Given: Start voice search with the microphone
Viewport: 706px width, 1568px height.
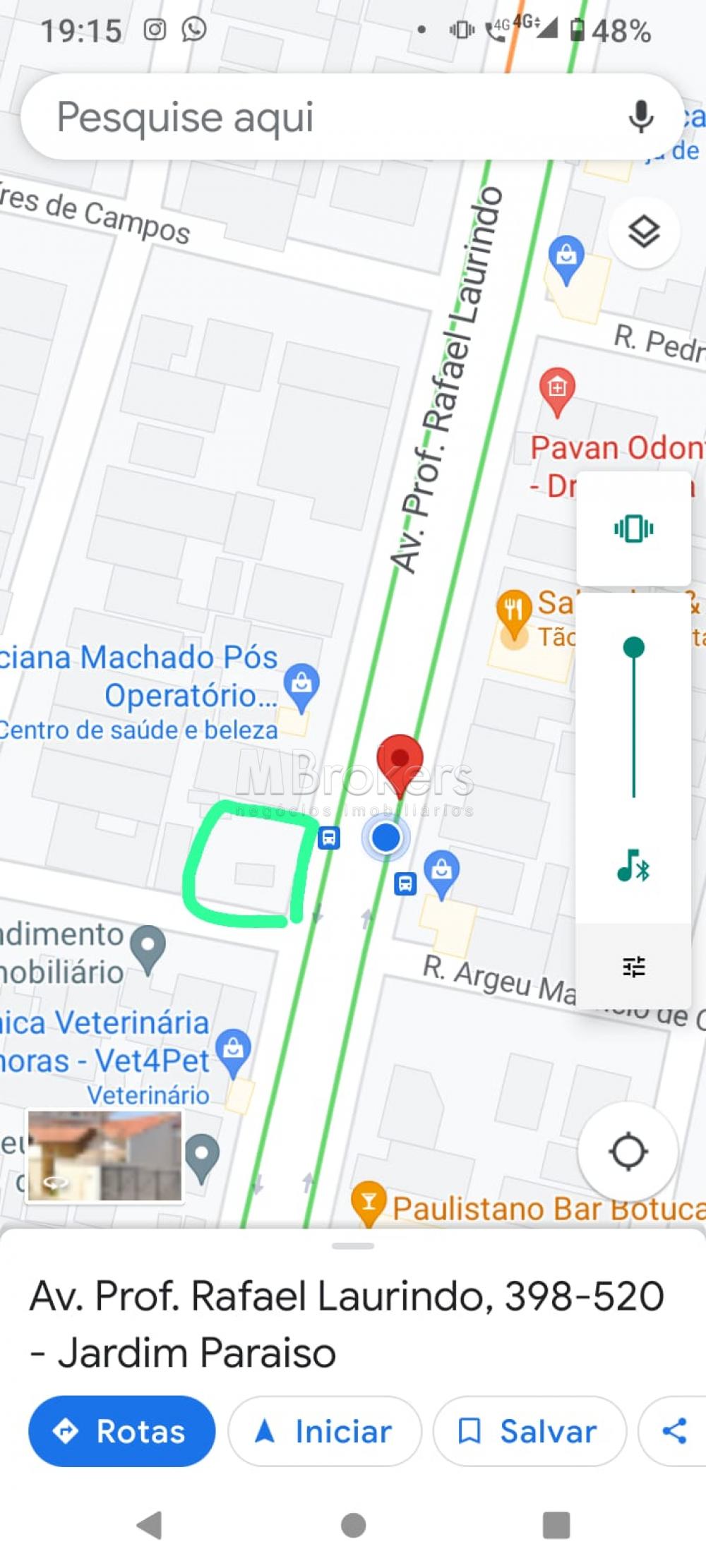Looking at the screenshot, I should (640, 117).
